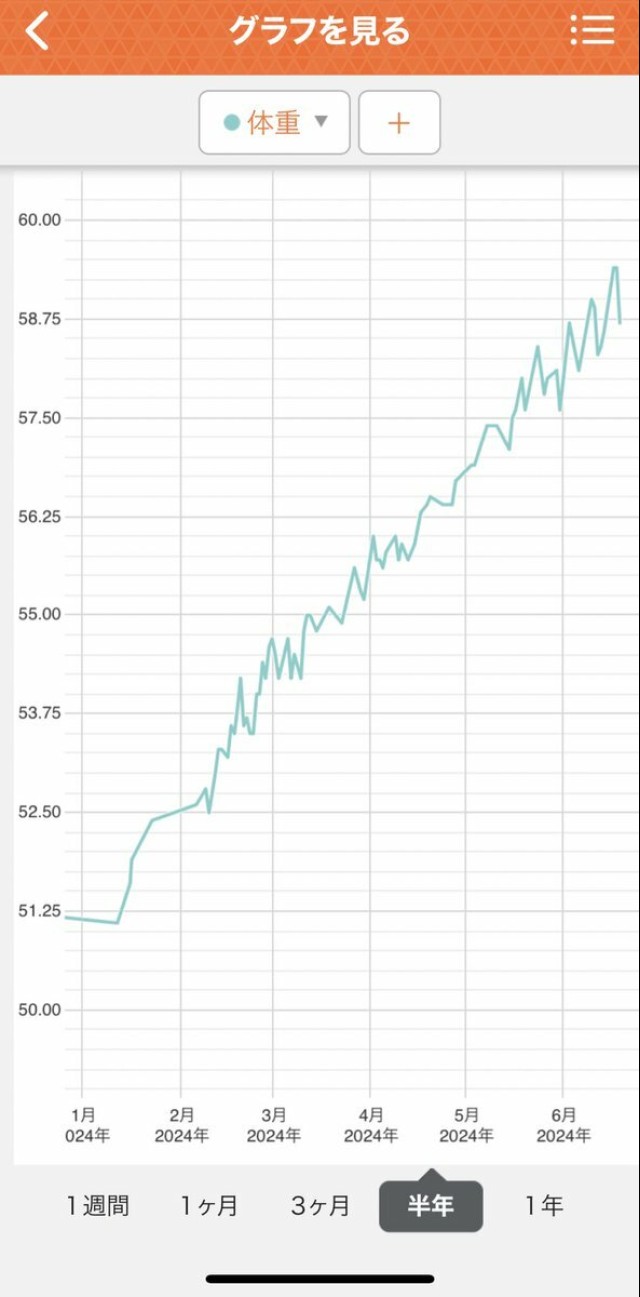Open the list menu icon
The width and height of the screenshot is (640, 1297).
tap(592, 31)
